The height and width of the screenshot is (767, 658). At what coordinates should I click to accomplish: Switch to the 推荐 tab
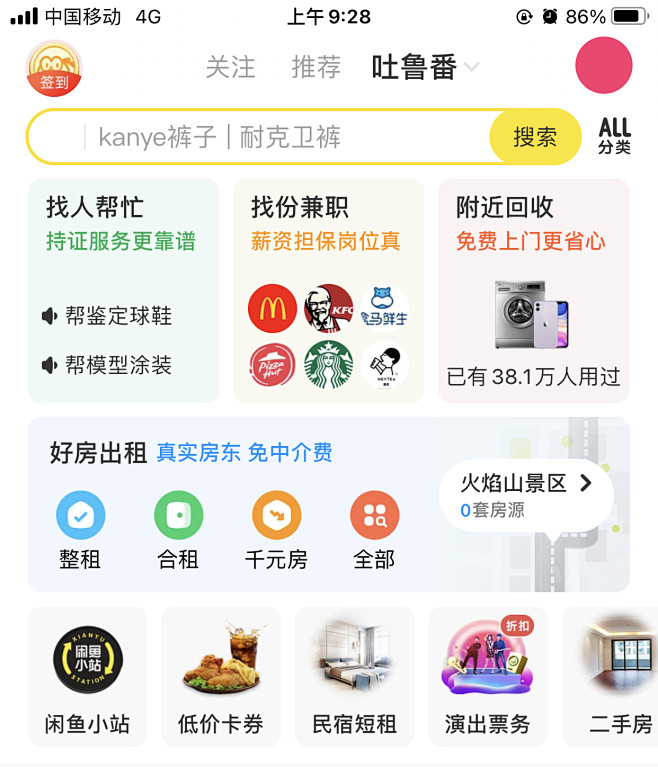316,67
